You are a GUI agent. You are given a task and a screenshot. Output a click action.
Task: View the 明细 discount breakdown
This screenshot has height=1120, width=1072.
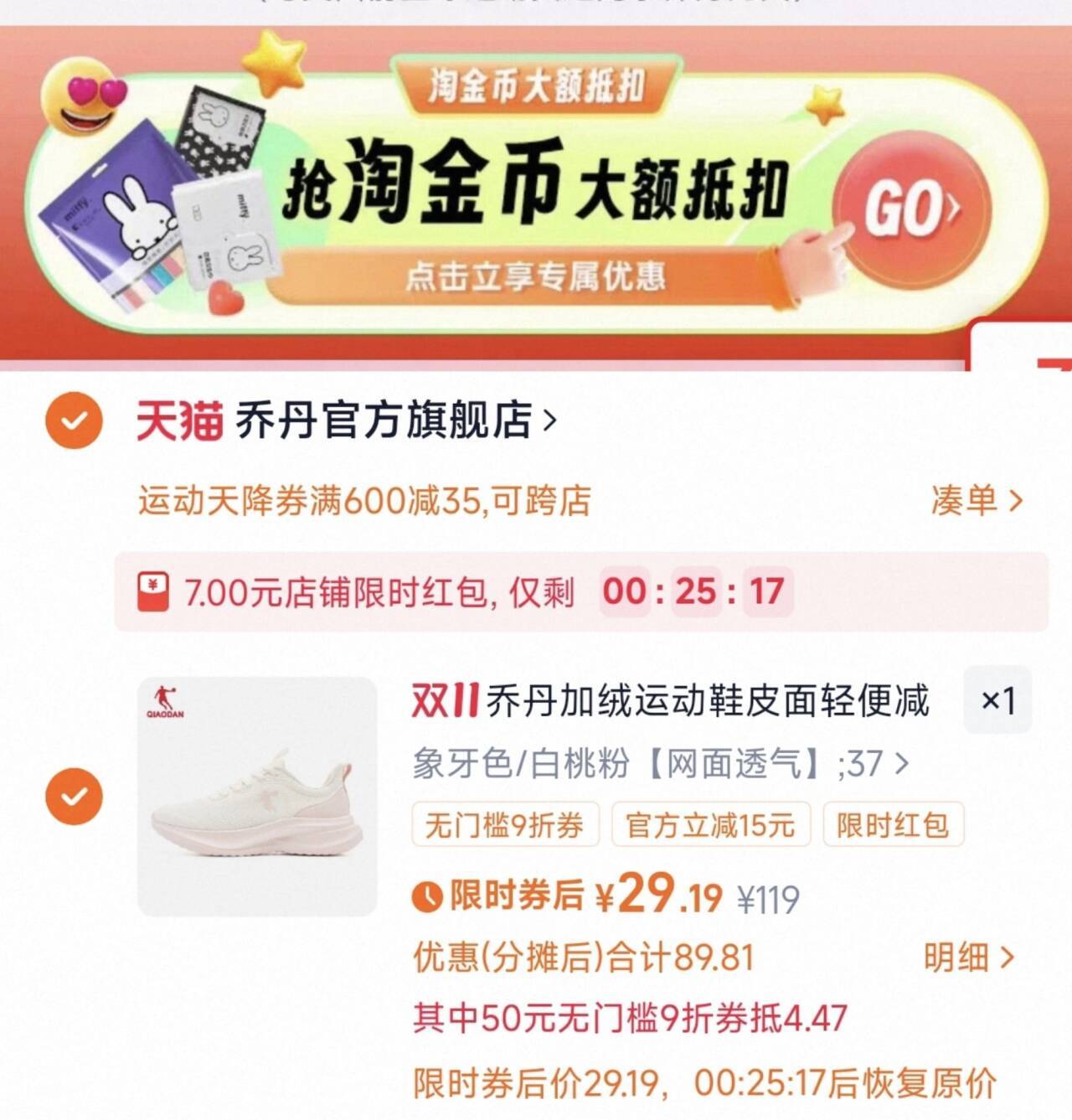pyautogui.click(x=968, y=957)
